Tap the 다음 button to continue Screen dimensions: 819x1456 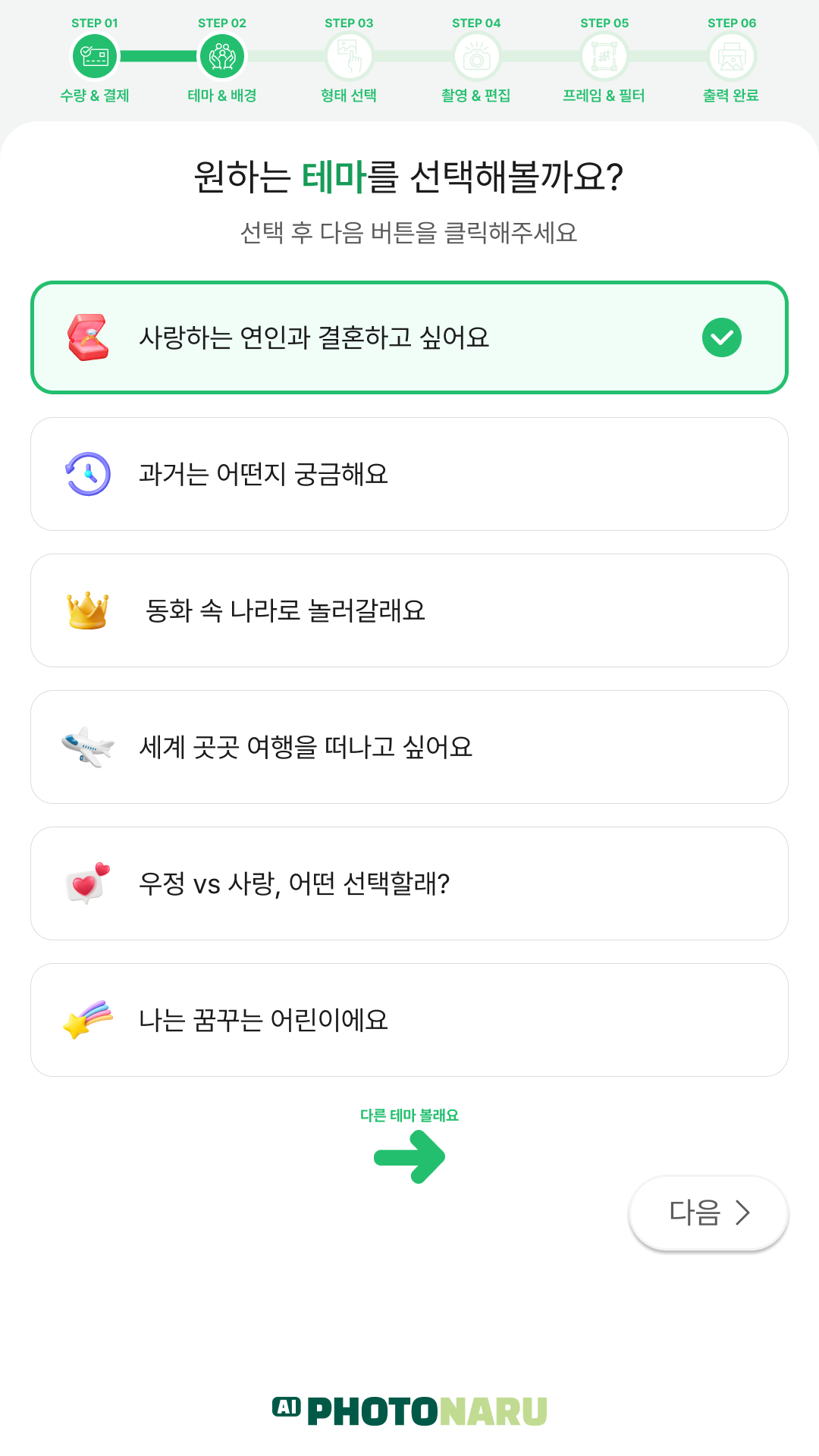708,1213
